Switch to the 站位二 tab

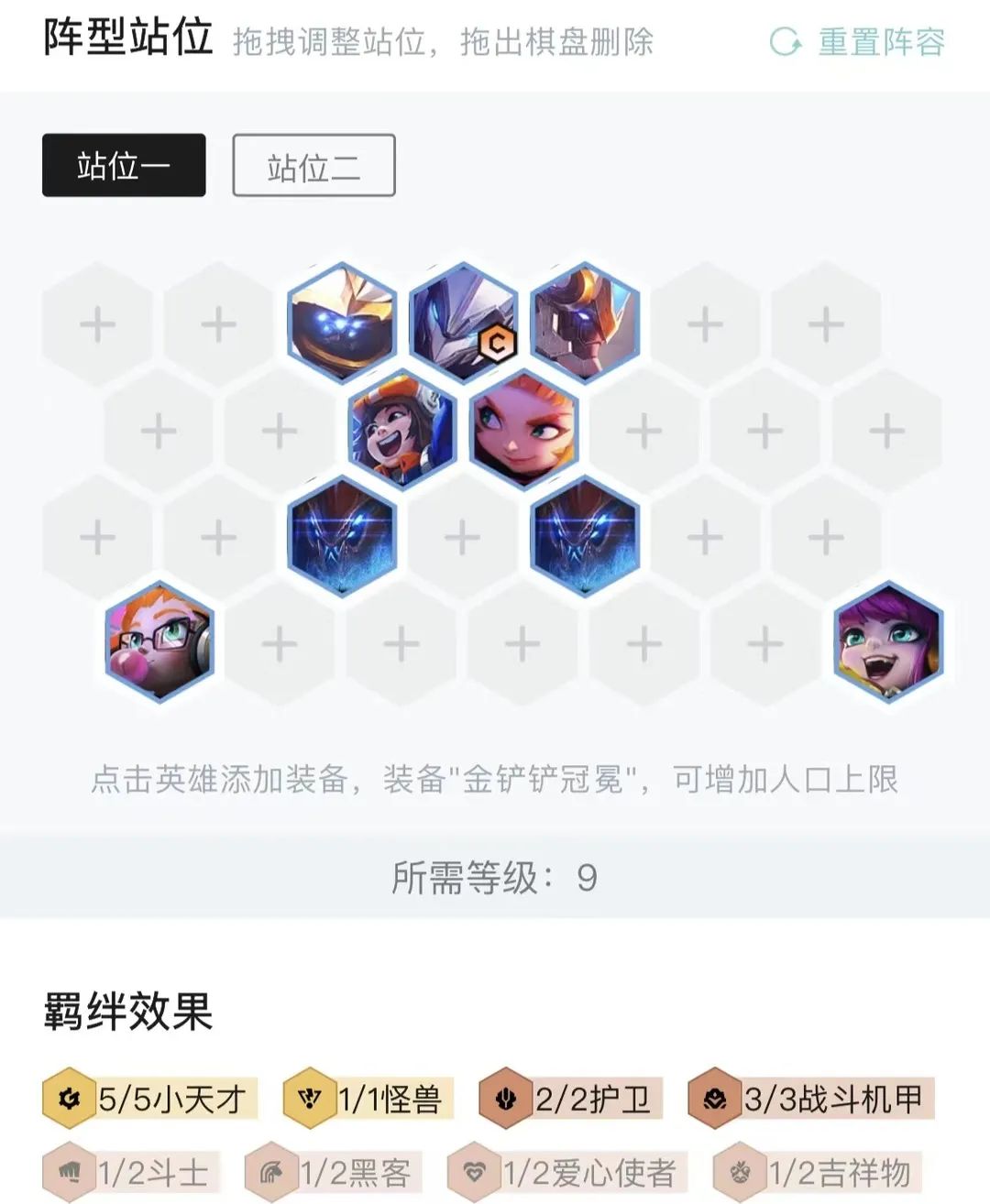point(313,166)
